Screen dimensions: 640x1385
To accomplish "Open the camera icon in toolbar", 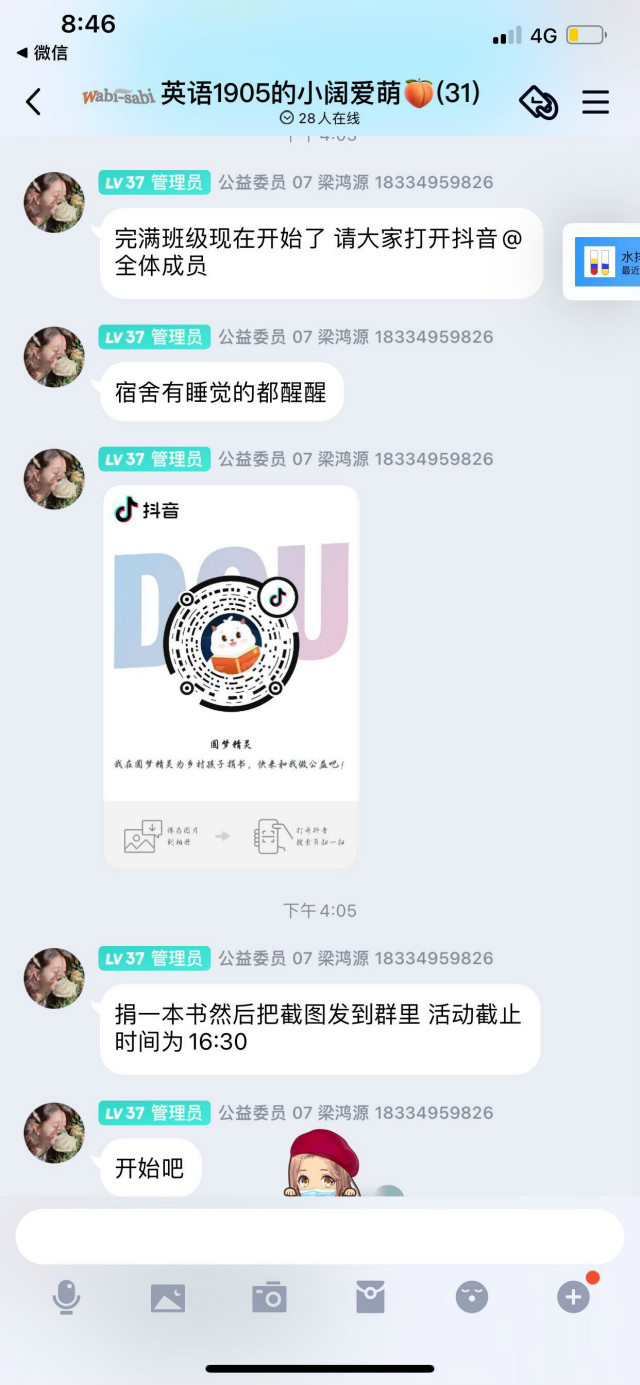I will 269,1298.
